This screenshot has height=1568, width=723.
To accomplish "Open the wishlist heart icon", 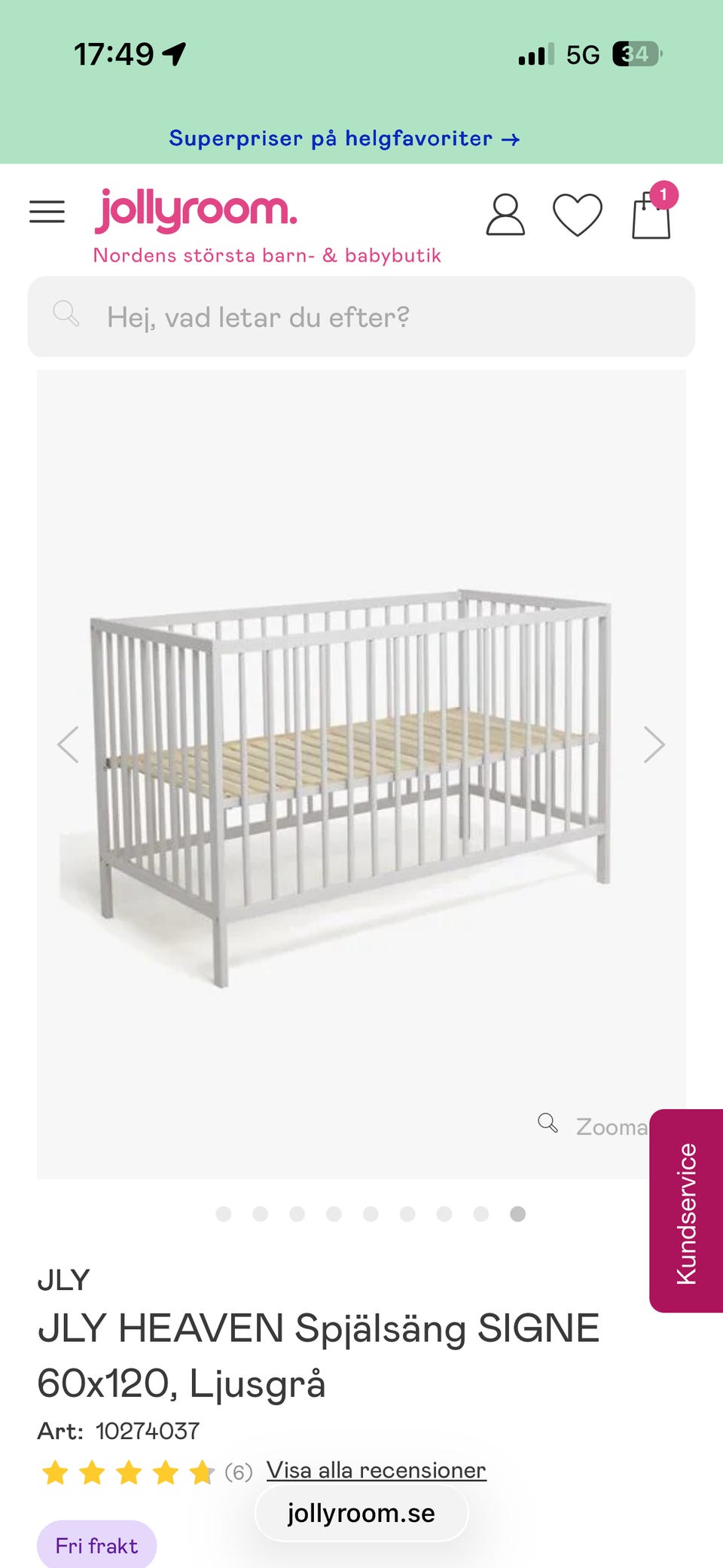I will tap(578, 215).
